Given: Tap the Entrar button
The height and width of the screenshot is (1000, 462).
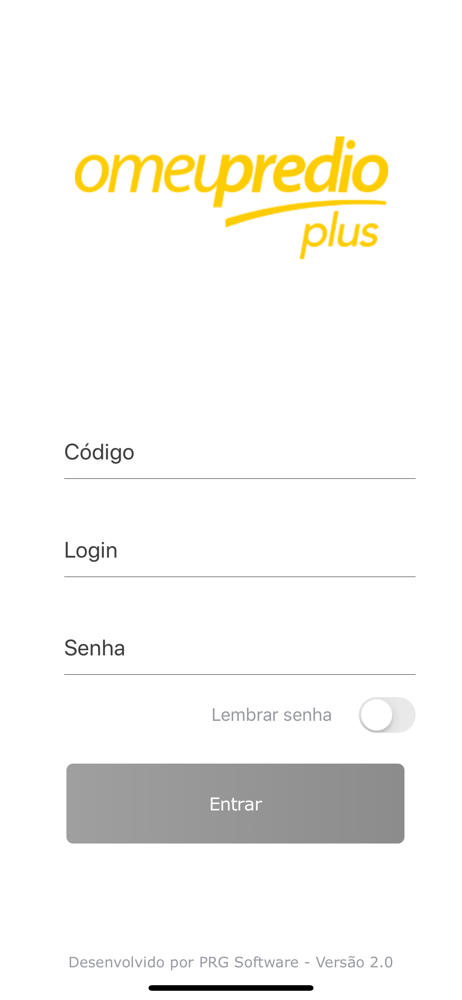Looking at the screenshot, I should point(235,804).
